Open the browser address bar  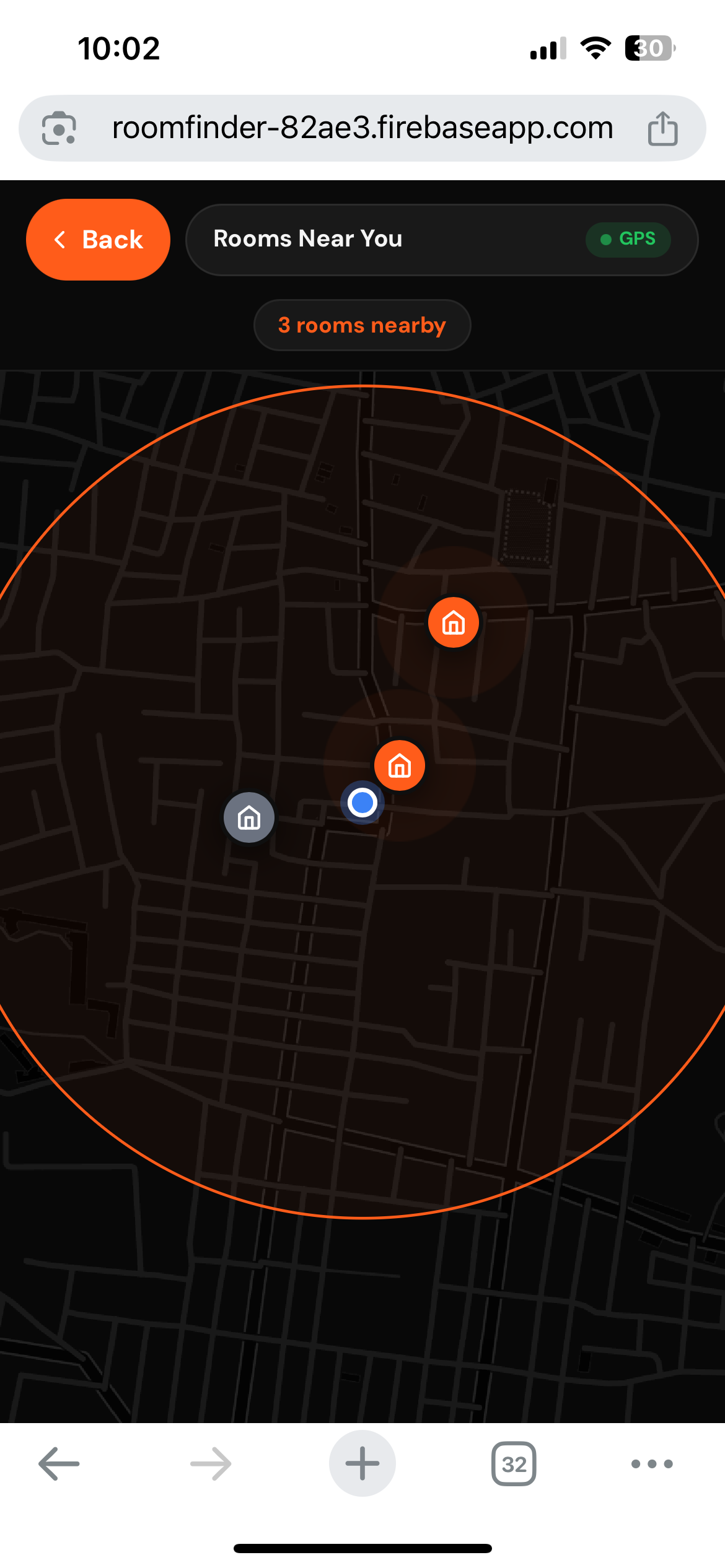[362, 128]
